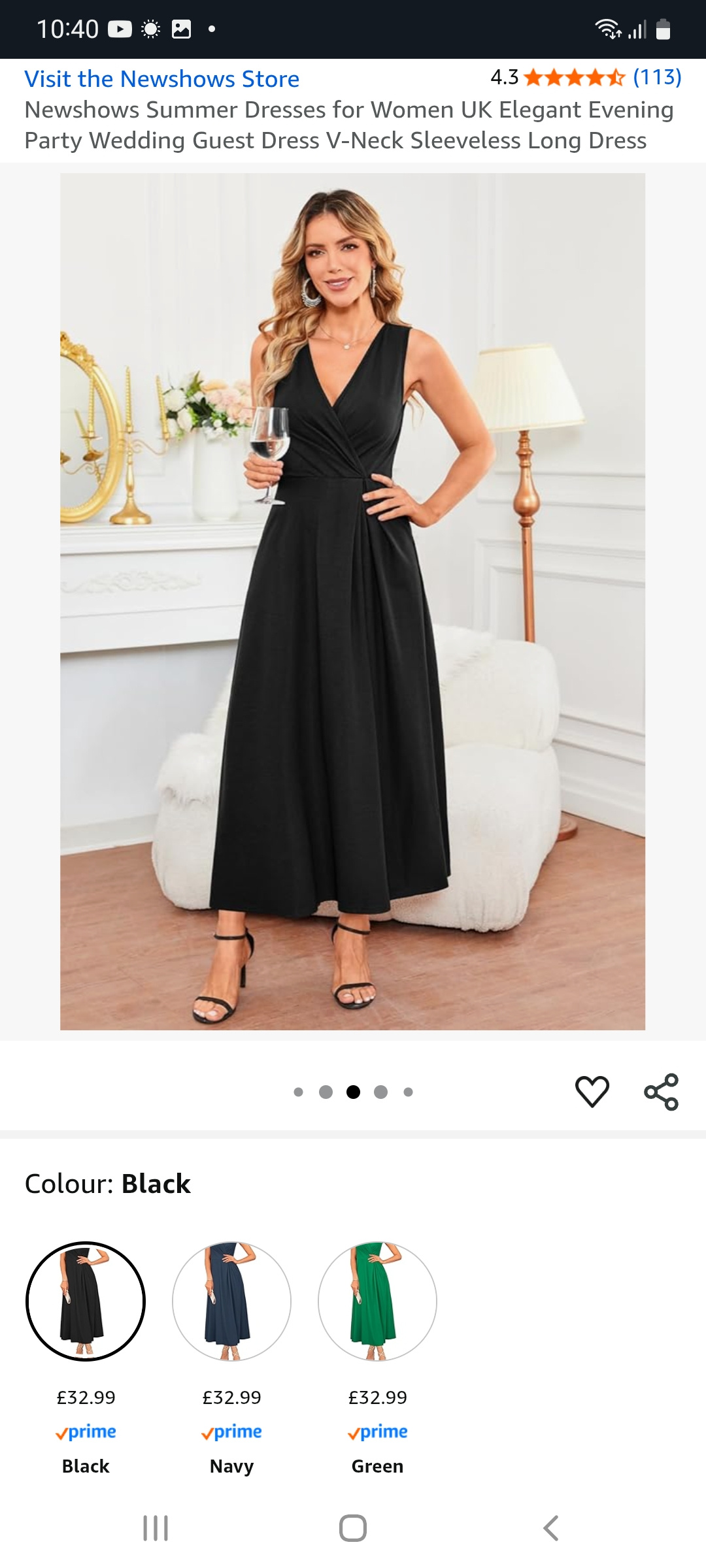Viewport: 706px width, 1568px height.
Task: Choose the Green colour swatch
Action: [x=377, y=1301]
